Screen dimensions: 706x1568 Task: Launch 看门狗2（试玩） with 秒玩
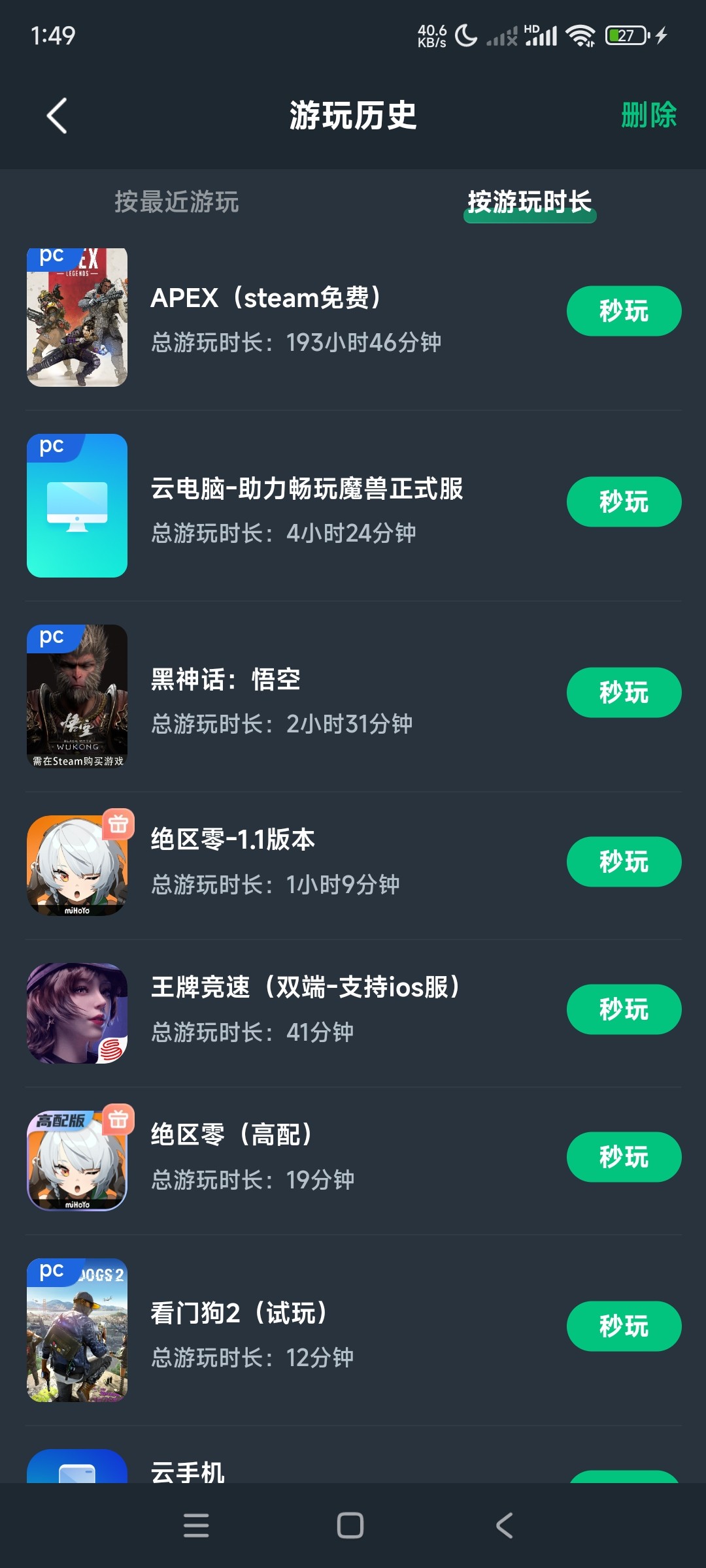click(624, 1326)
